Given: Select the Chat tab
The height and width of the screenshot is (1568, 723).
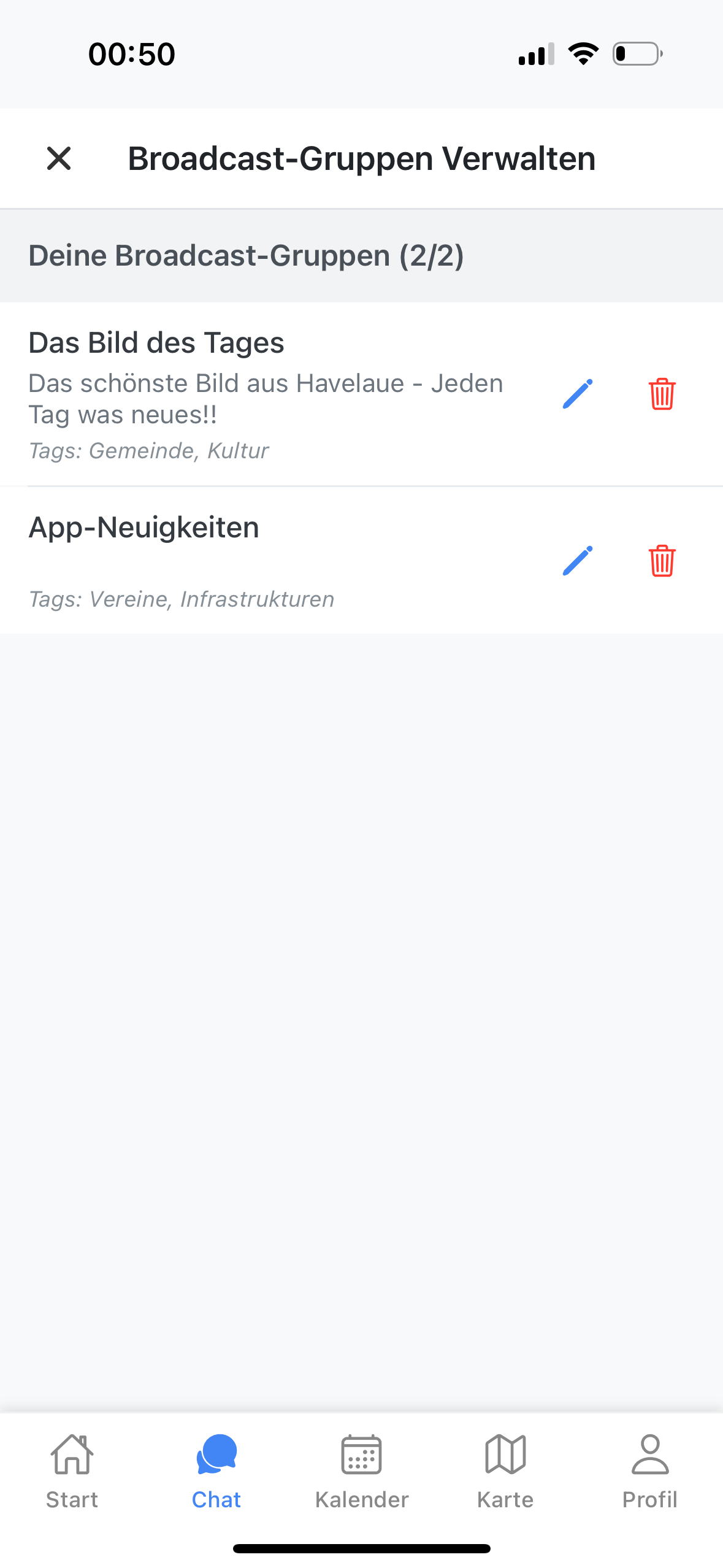Looking at the screenshot, I should 216,1471.
